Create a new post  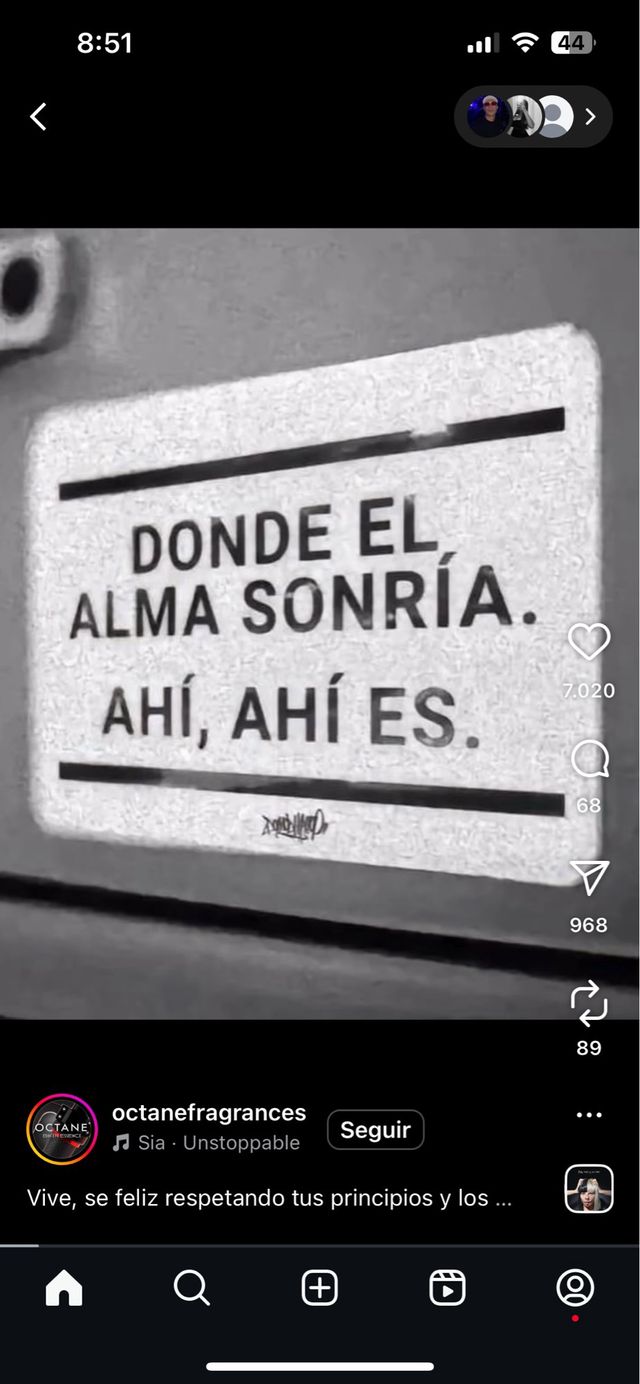[x=320, y=1288]
